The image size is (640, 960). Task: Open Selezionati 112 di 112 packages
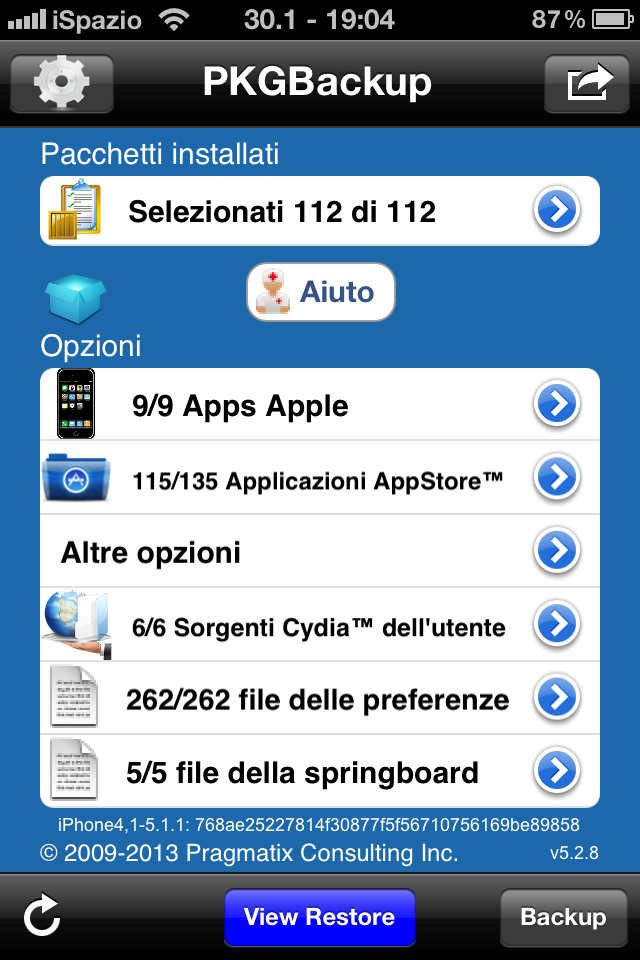pos(320,211)
